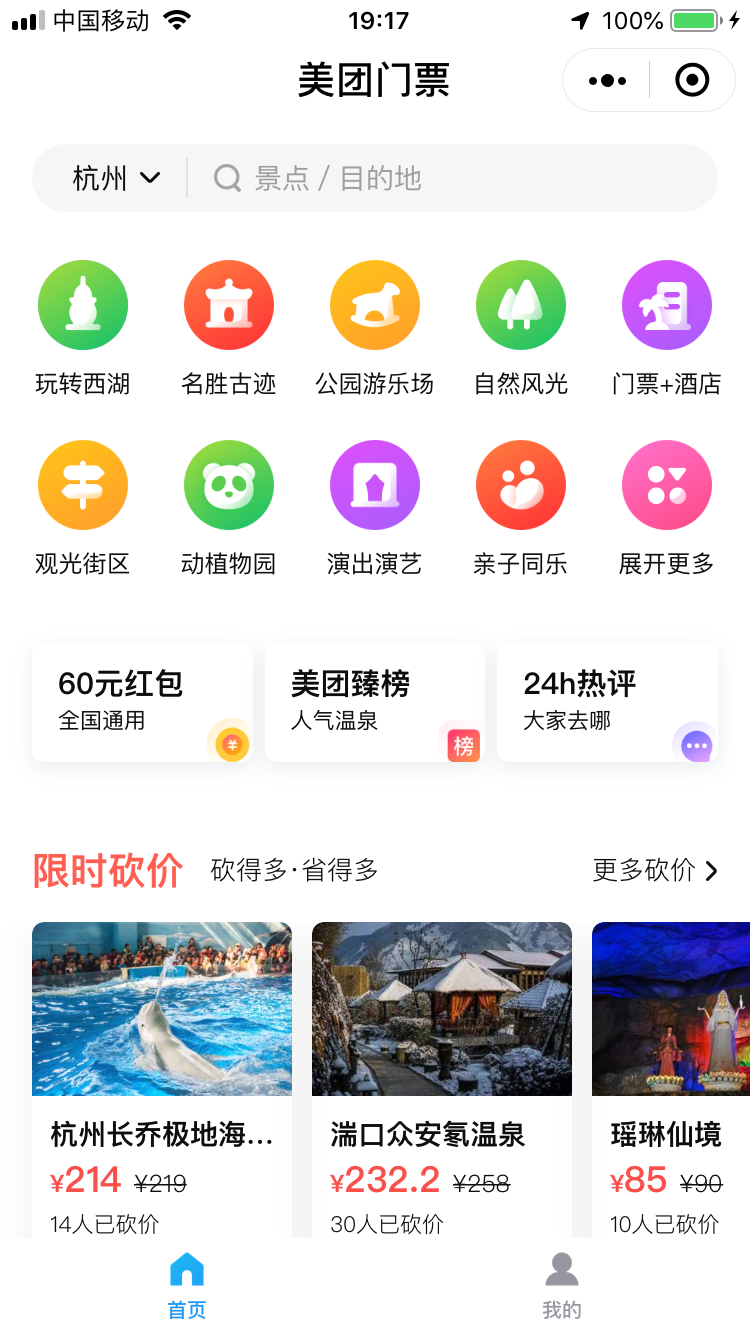Select the 演出演艺 stage icon

375,484
